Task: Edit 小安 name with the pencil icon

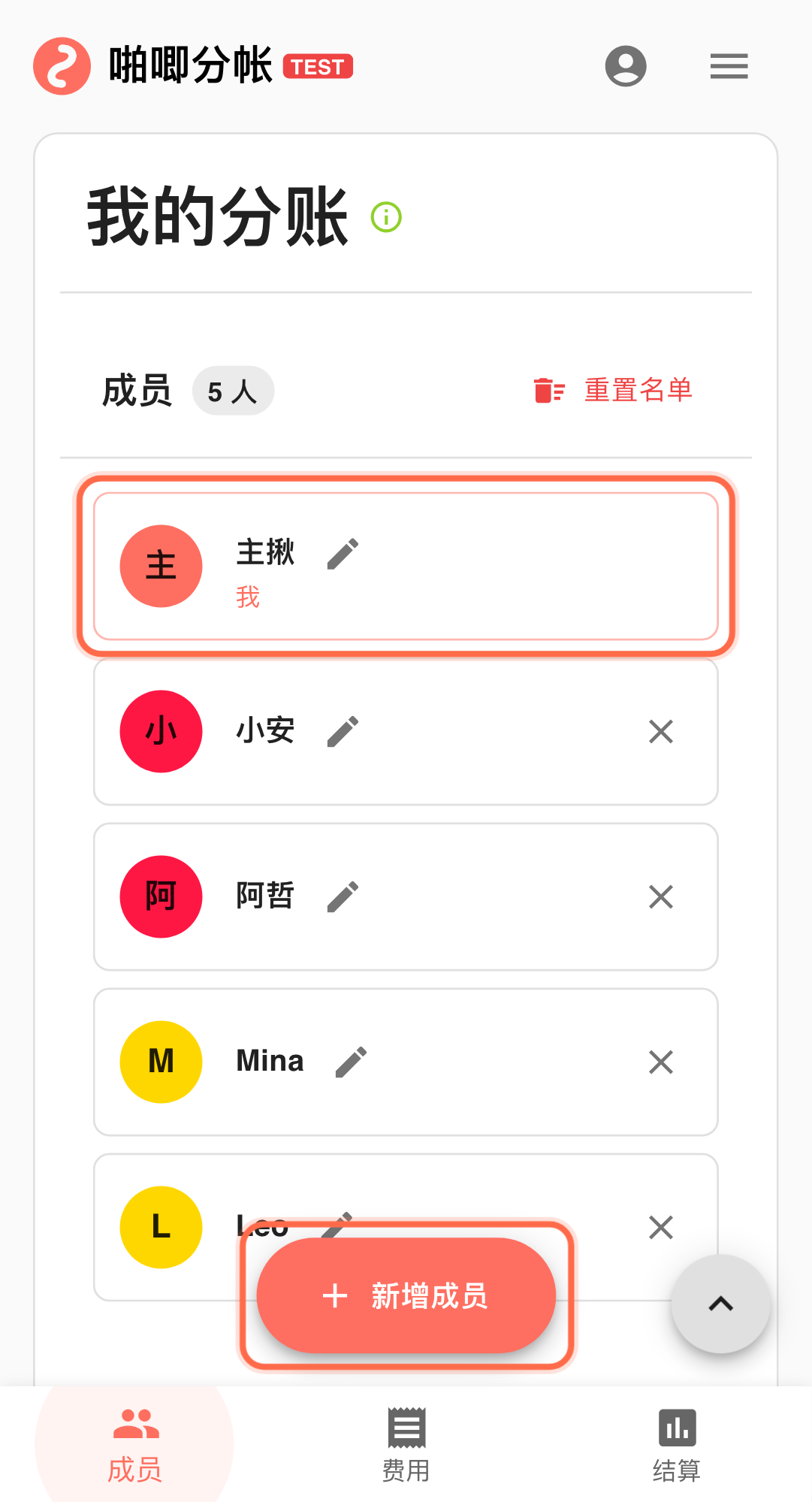Action: pyautogui.click(x=343, y=731)
